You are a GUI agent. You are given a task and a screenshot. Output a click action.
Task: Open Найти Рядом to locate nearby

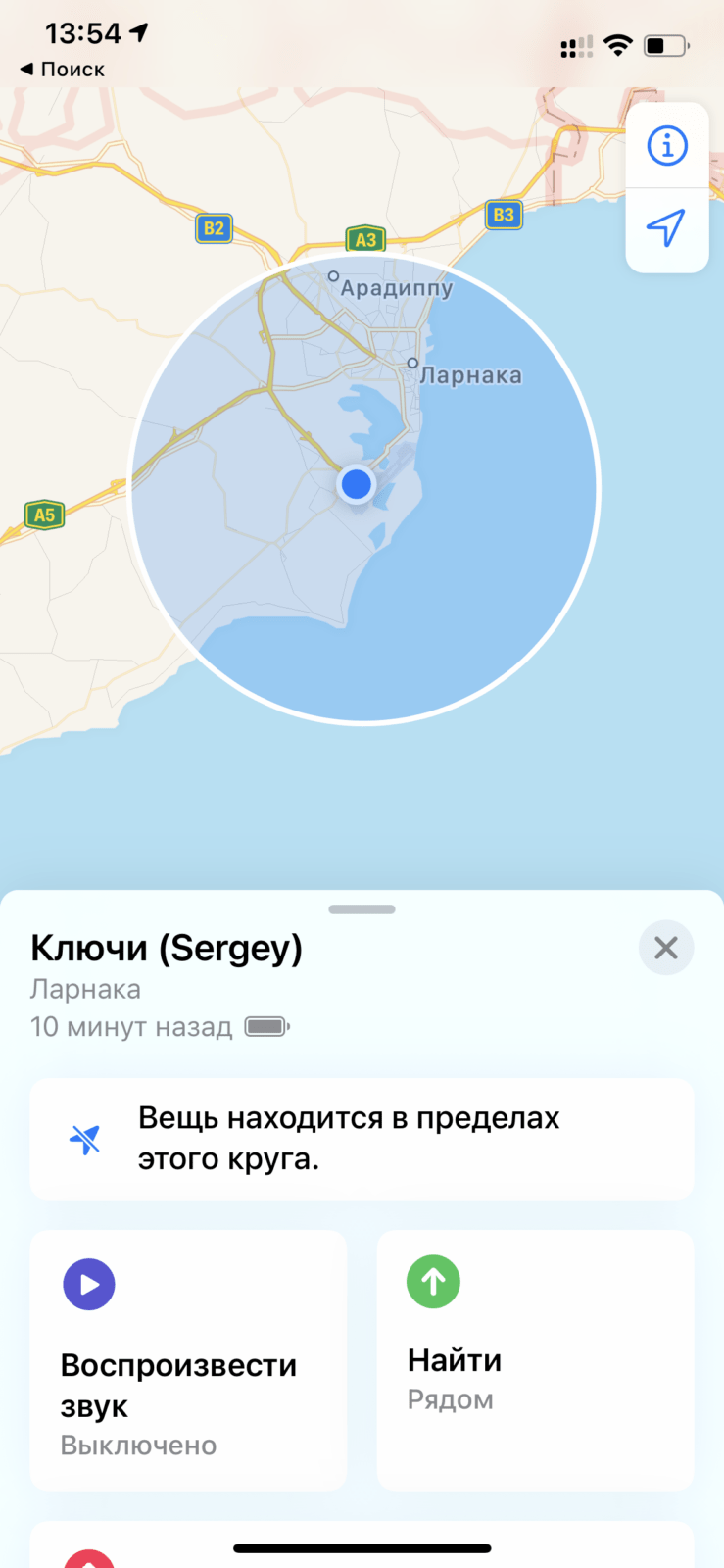535,1360
